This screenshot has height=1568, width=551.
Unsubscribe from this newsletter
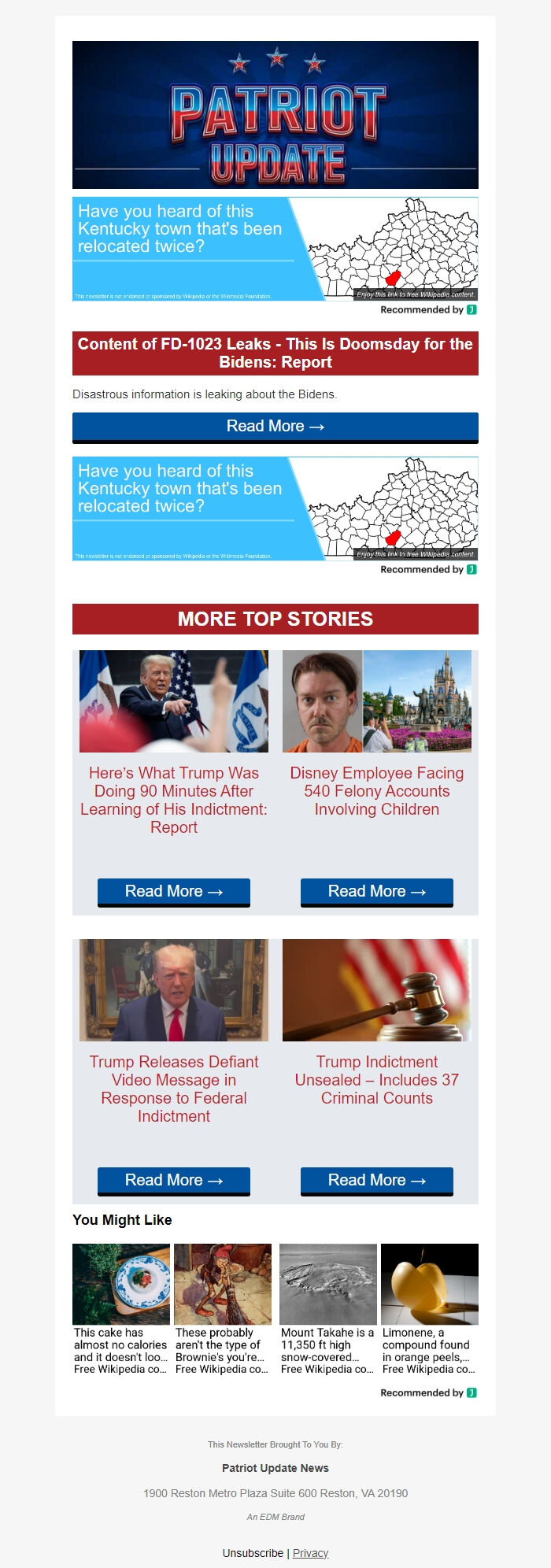(x=253, y=1553)
